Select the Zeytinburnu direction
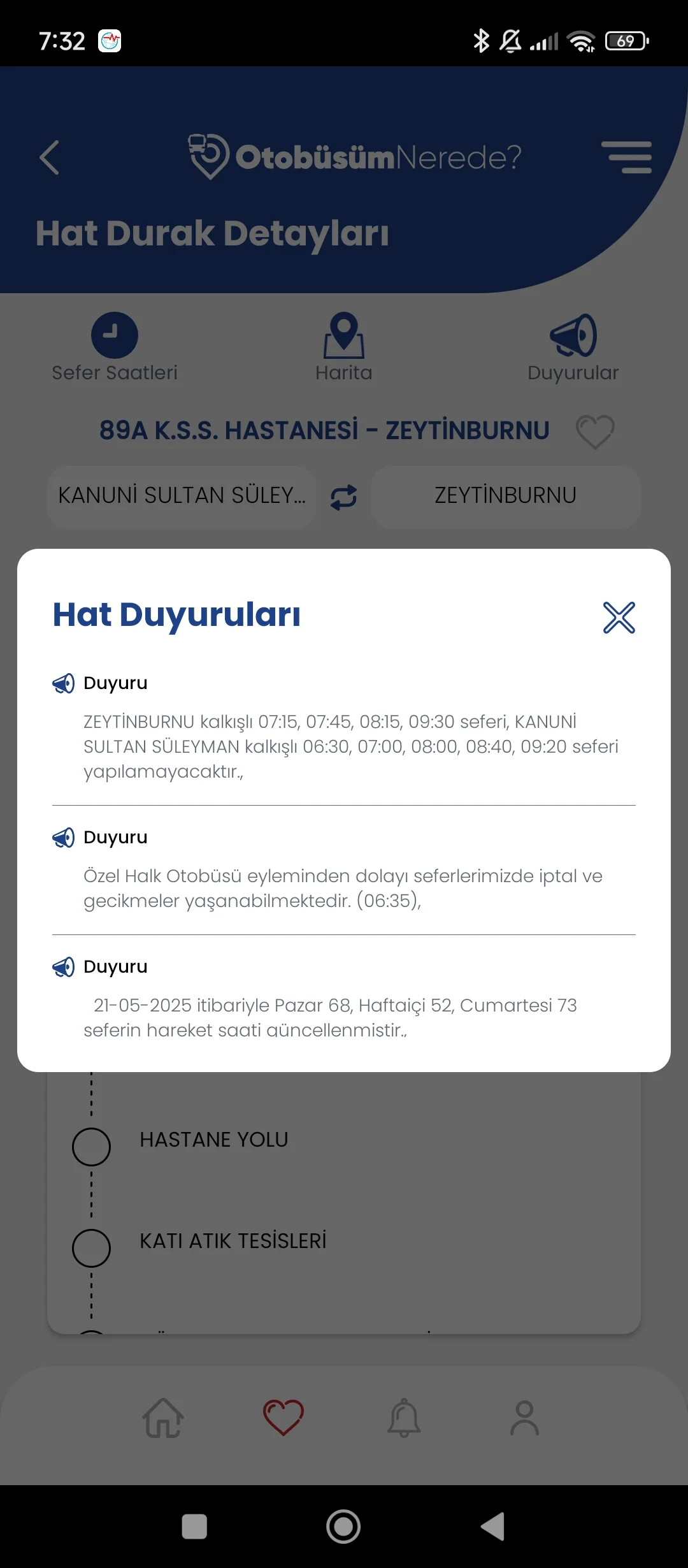This screenshot has width=688, height=1568. pyautogui.click(x=505, y=496)
